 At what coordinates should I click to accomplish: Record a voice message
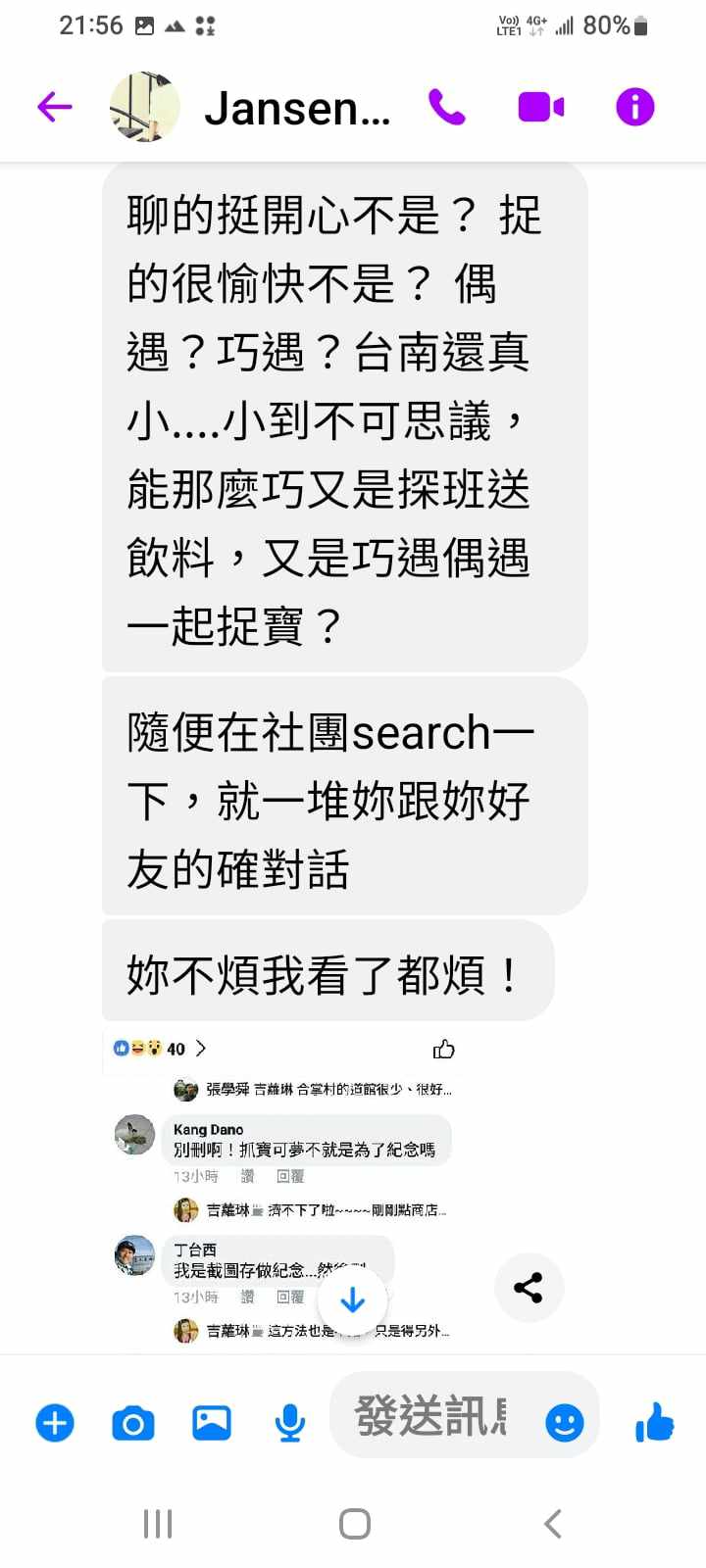[x=289, y=1422]
